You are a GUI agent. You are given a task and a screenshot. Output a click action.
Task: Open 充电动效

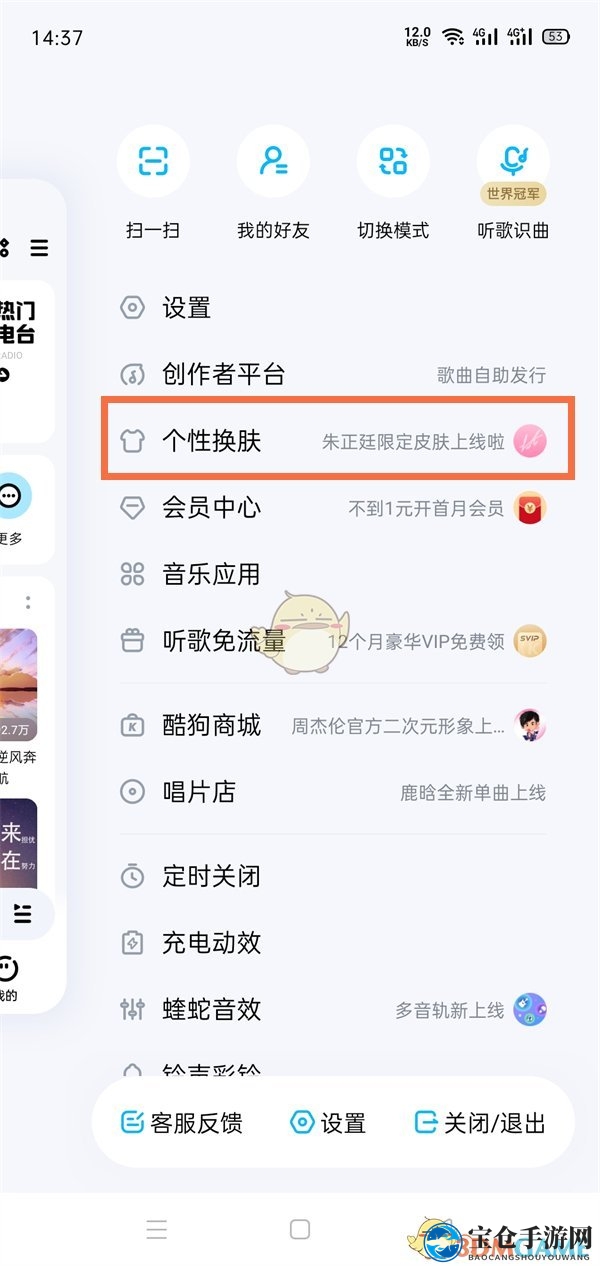click(211, 942)
